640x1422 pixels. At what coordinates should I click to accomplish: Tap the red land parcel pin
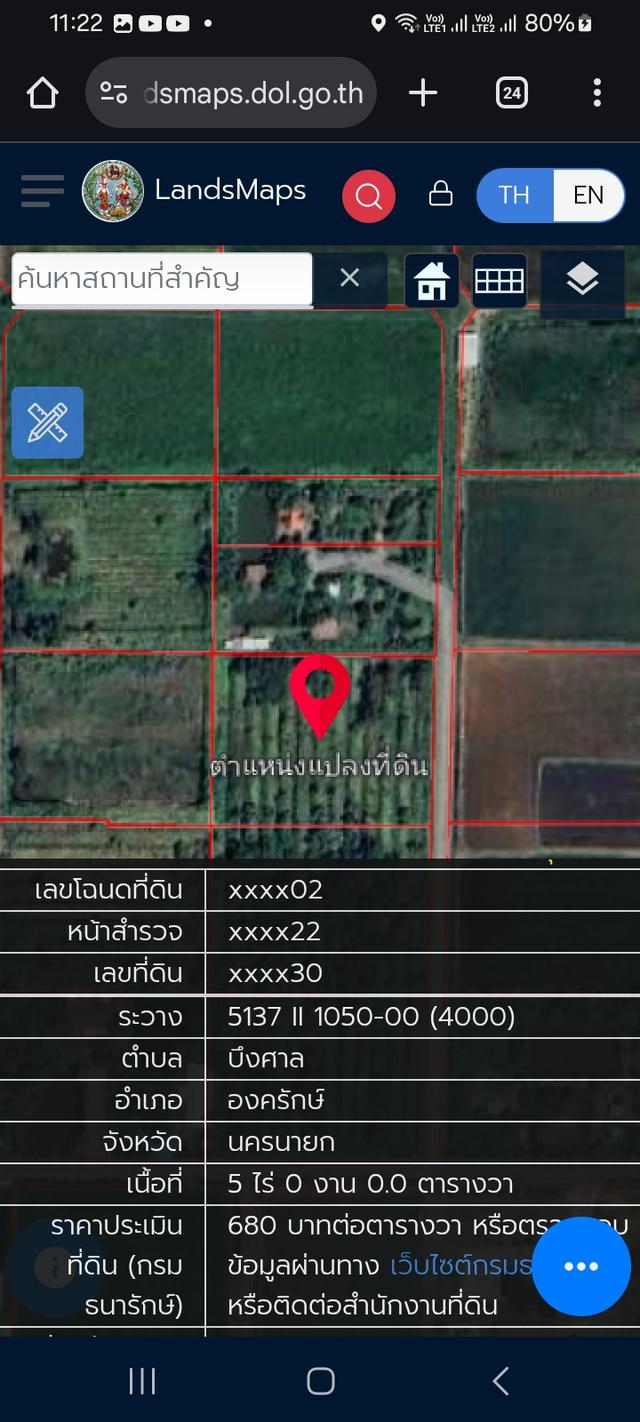click(x=320, y=692)
